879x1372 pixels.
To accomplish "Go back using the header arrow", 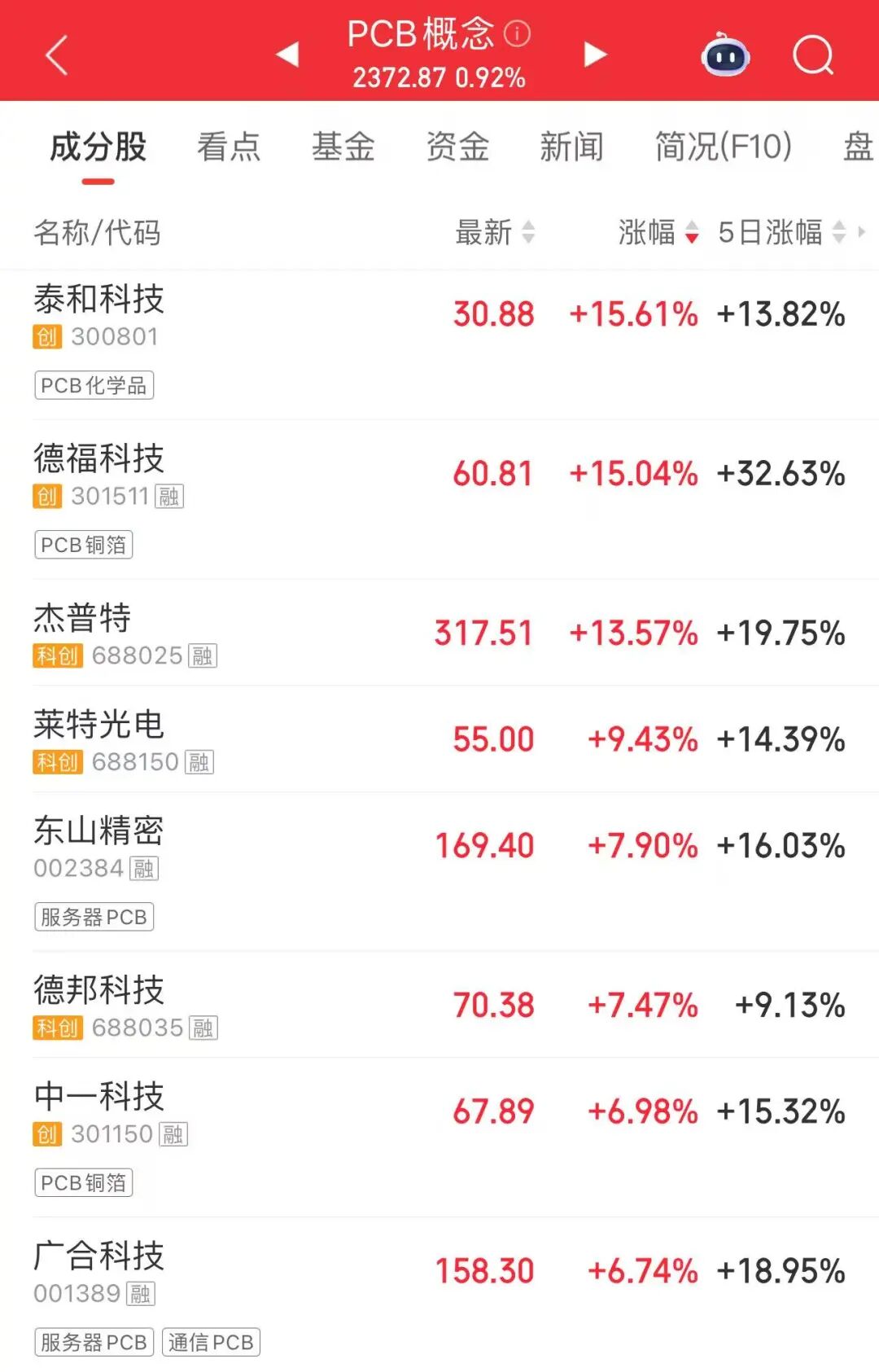I will tap(57, 55).
